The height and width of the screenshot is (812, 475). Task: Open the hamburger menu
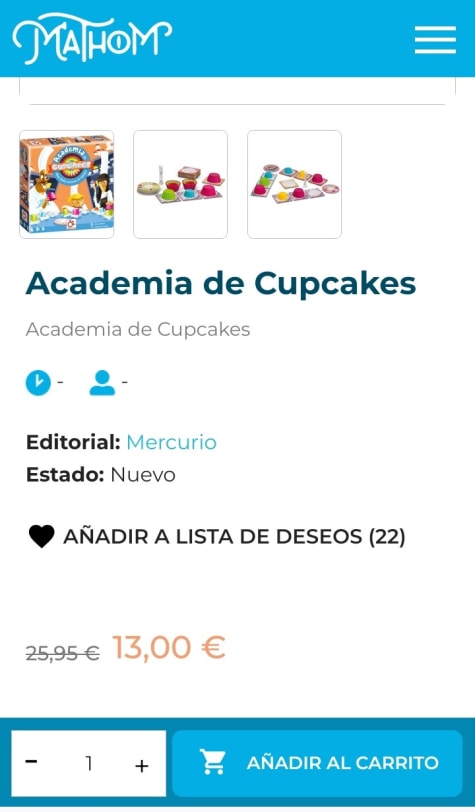pos(435,39)
